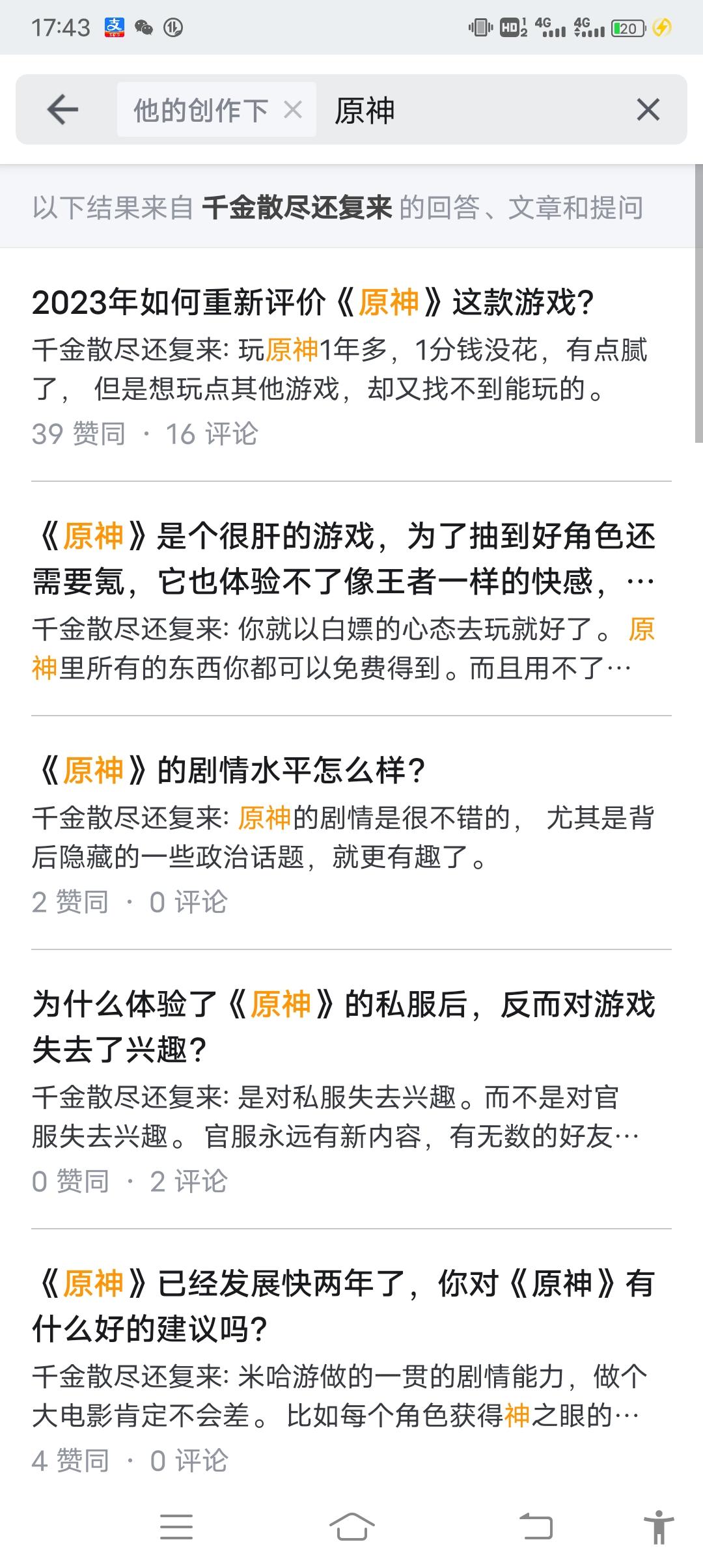Tap the system home button
This screenshot has width=703, height=1568.
(351, 1526)
